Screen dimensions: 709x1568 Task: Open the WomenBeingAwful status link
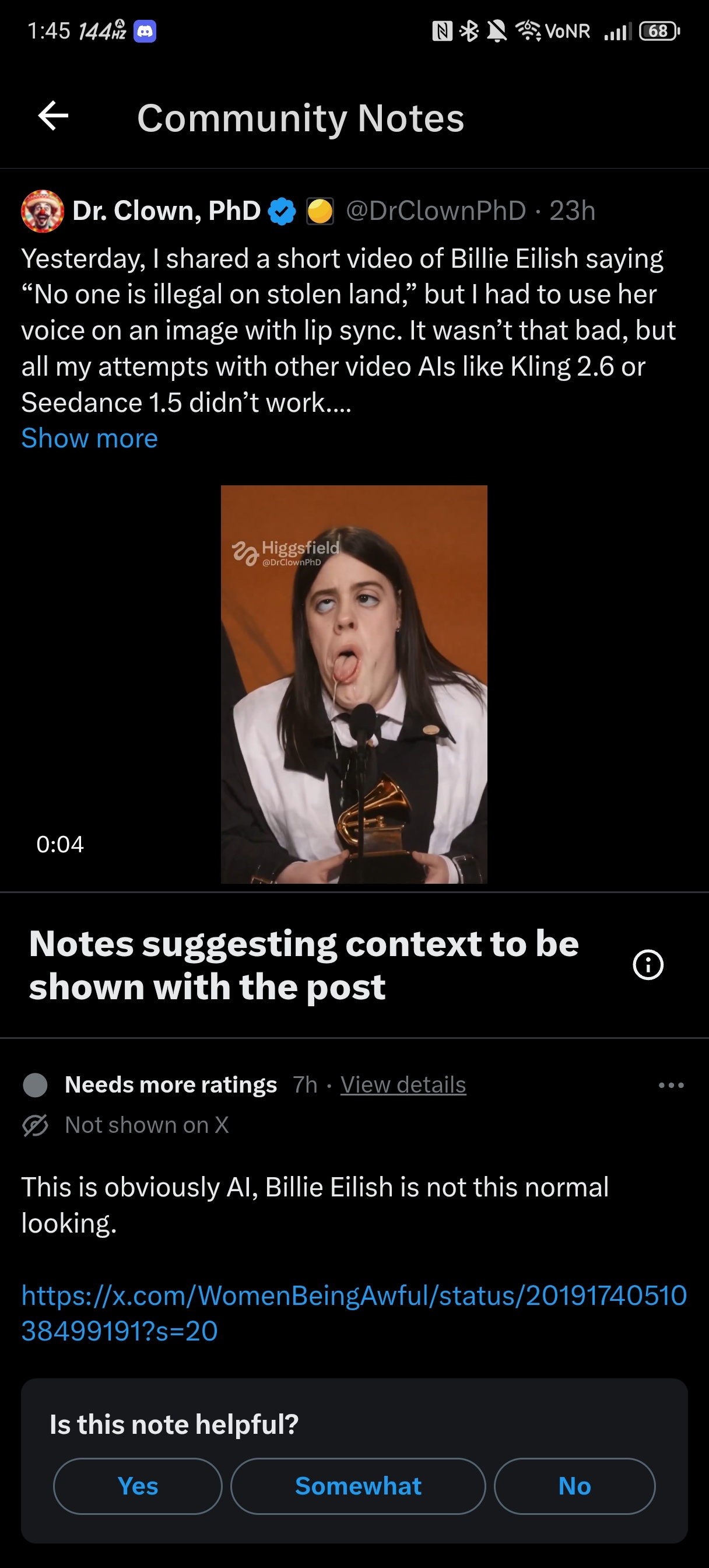click(353, 1312)
